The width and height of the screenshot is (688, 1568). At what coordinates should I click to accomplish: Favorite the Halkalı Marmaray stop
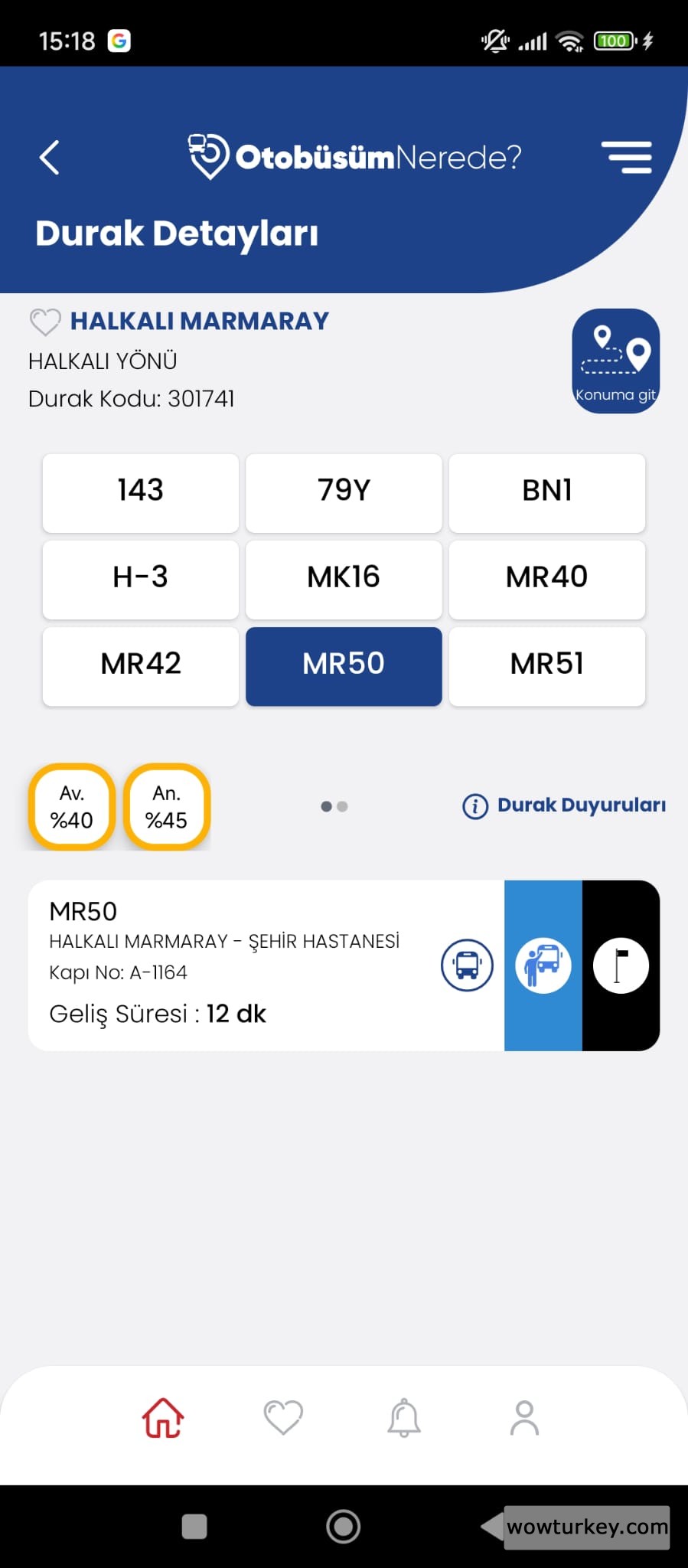click(x=44, y=322)
